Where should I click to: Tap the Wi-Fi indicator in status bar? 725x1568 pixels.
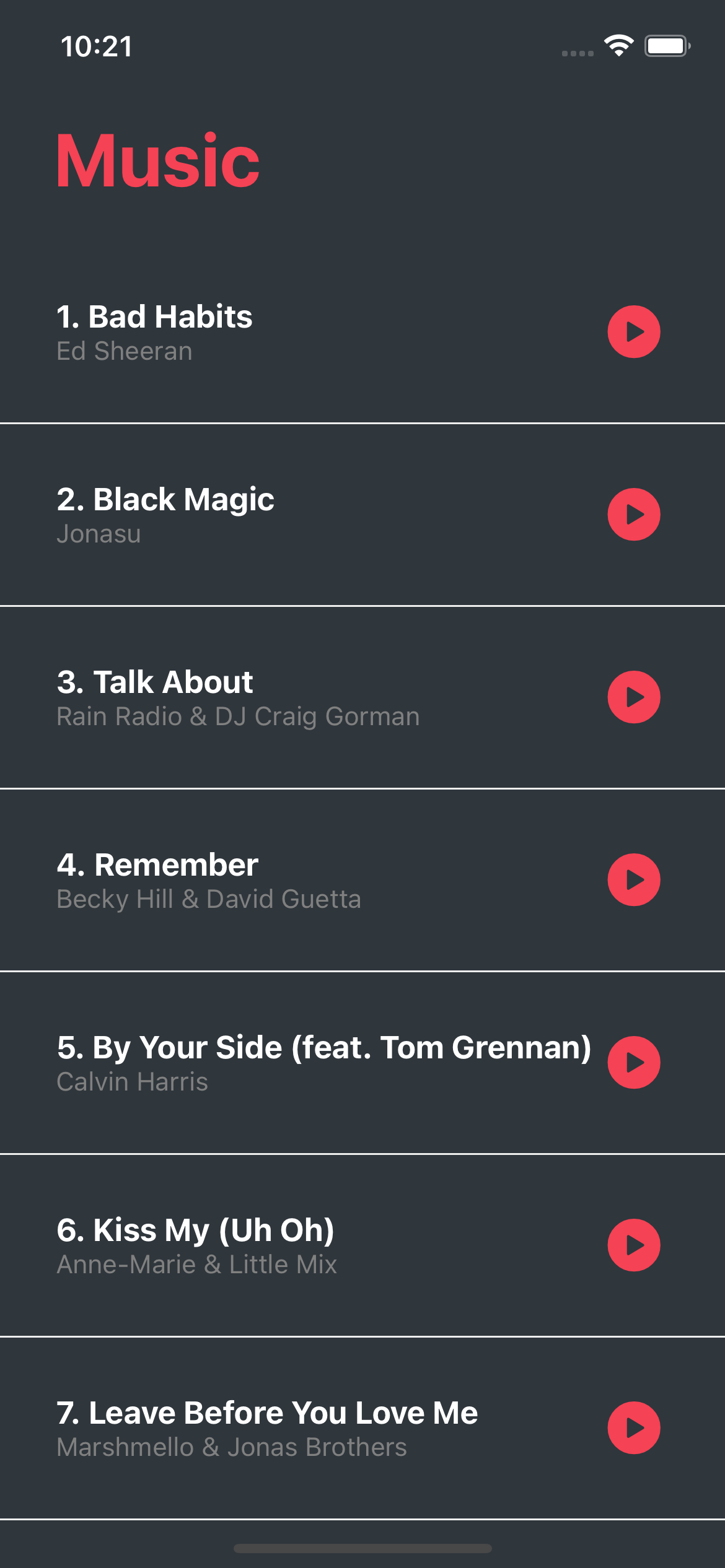point(618,44)
